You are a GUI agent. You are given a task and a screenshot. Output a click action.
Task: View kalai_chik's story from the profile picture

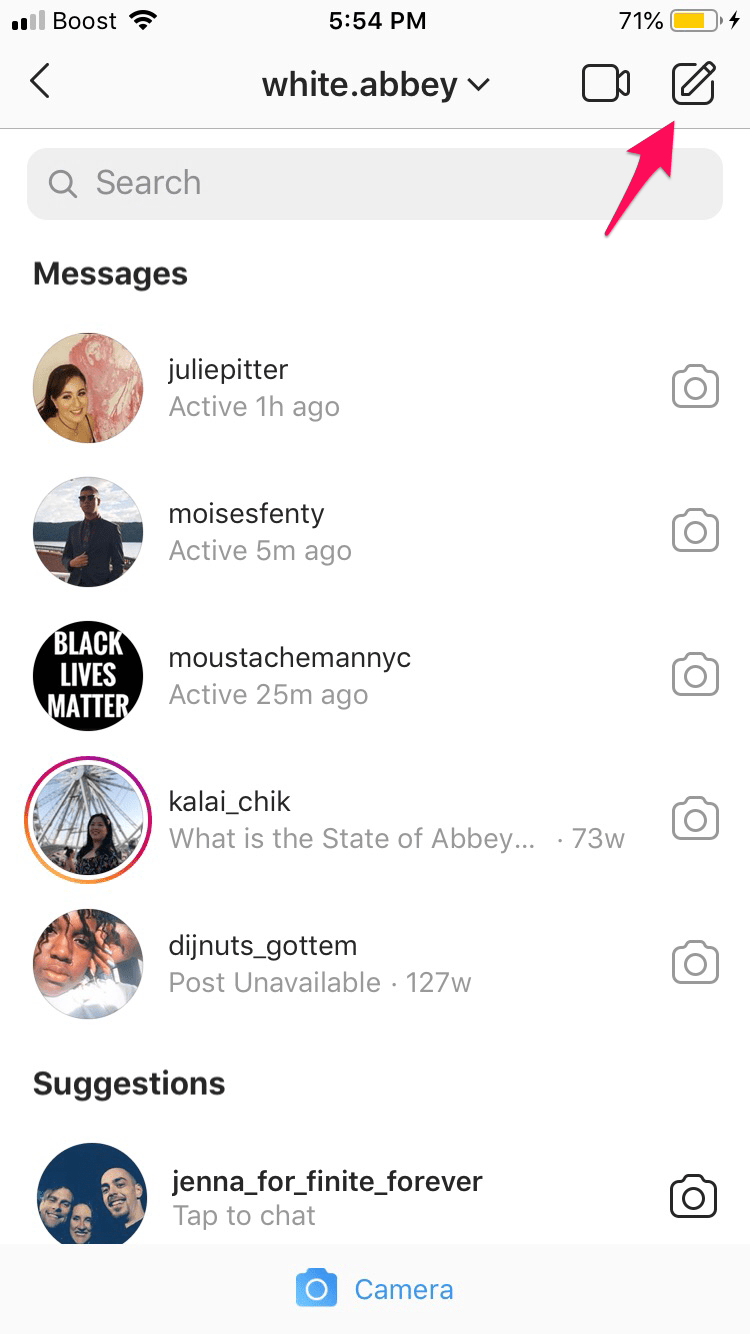[88, 820]
